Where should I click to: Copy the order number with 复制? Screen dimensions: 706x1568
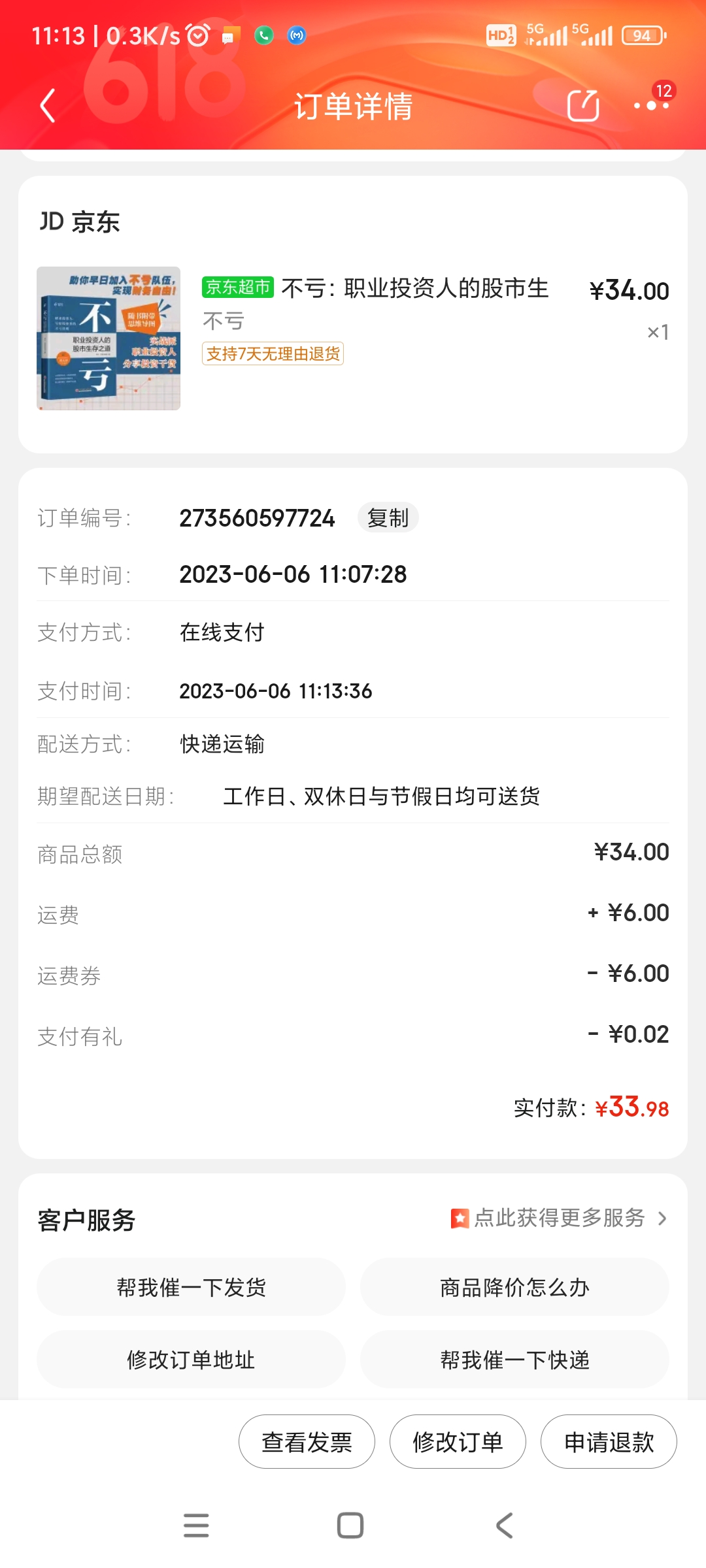coord(388,518)
